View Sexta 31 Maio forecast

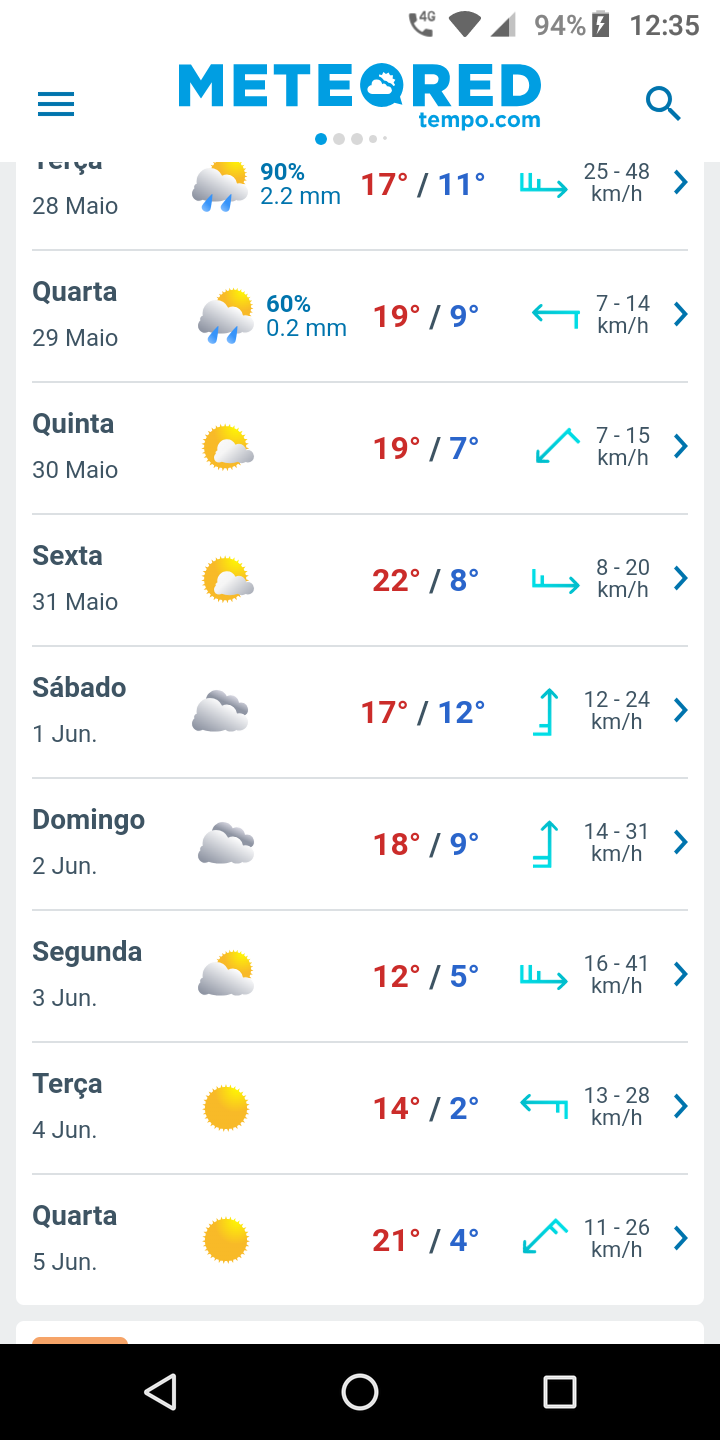[360, 580]
